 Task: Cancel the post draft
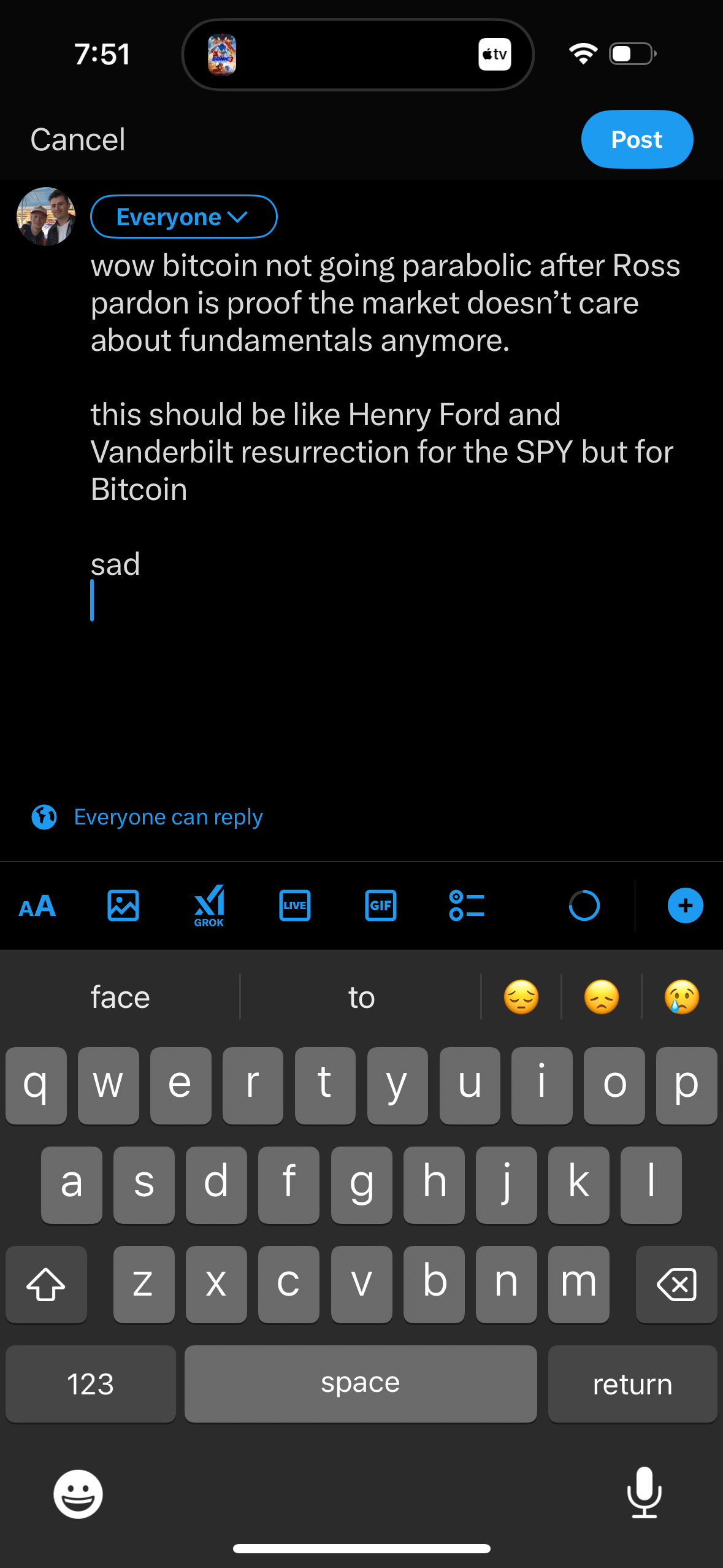point(78,140)
